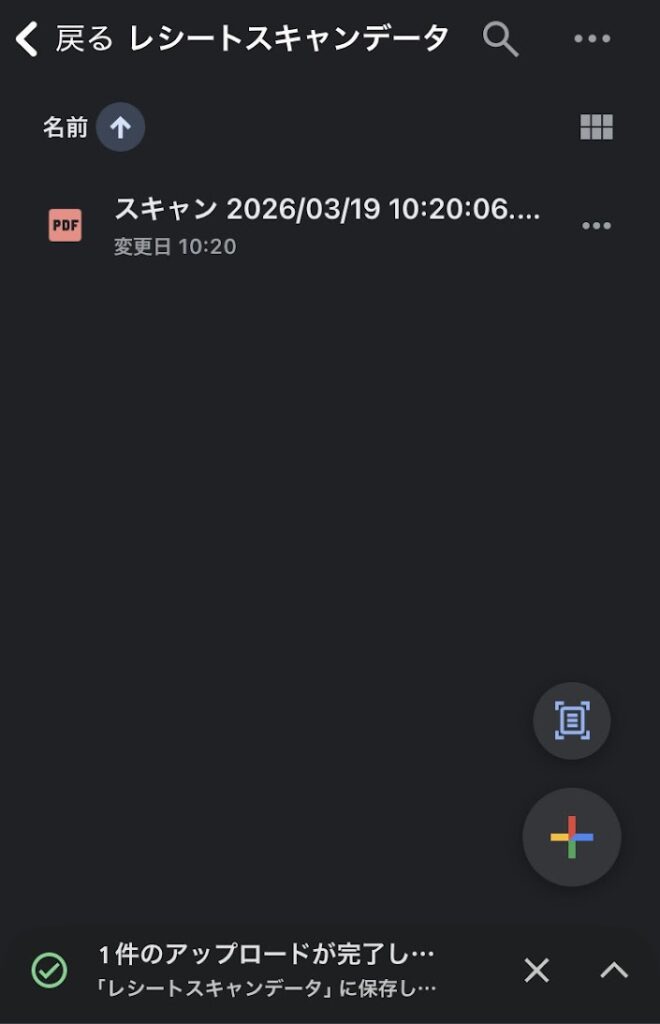Open options for the スキャン PDF file
This screenshot has width=660, height=1024.
[x=596, y=226]
